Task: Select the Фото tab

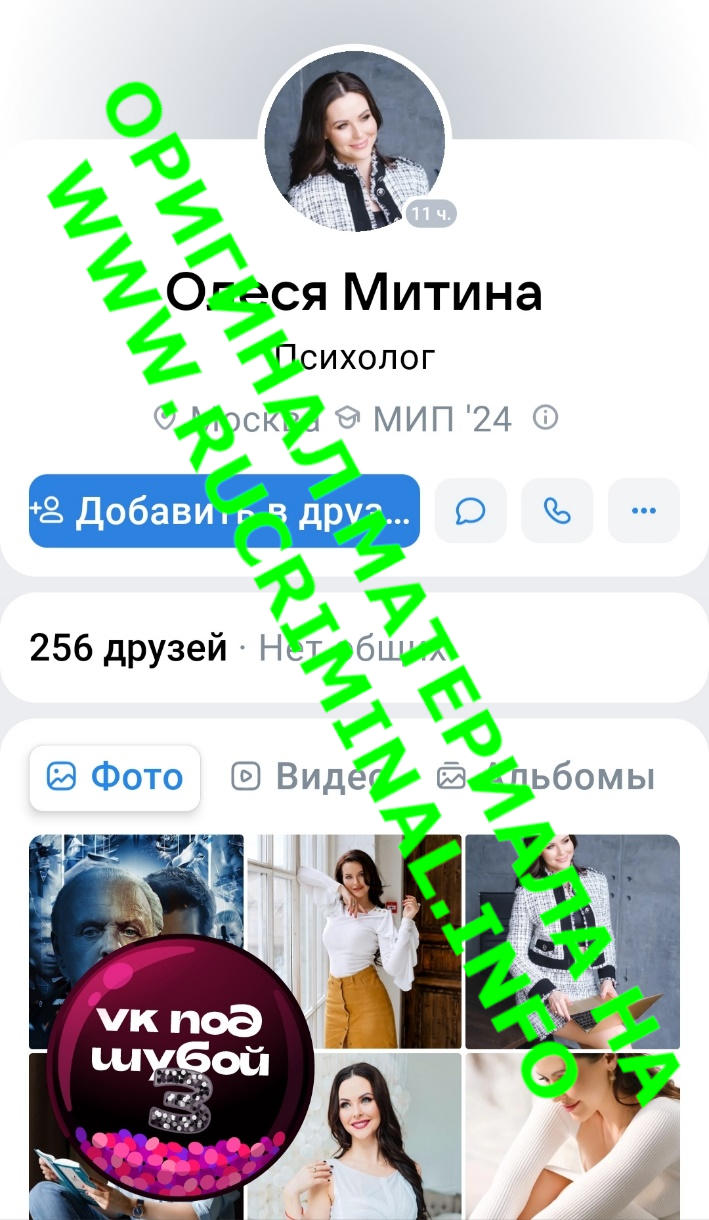Action: pyautogui.click(x=115, y=776)
